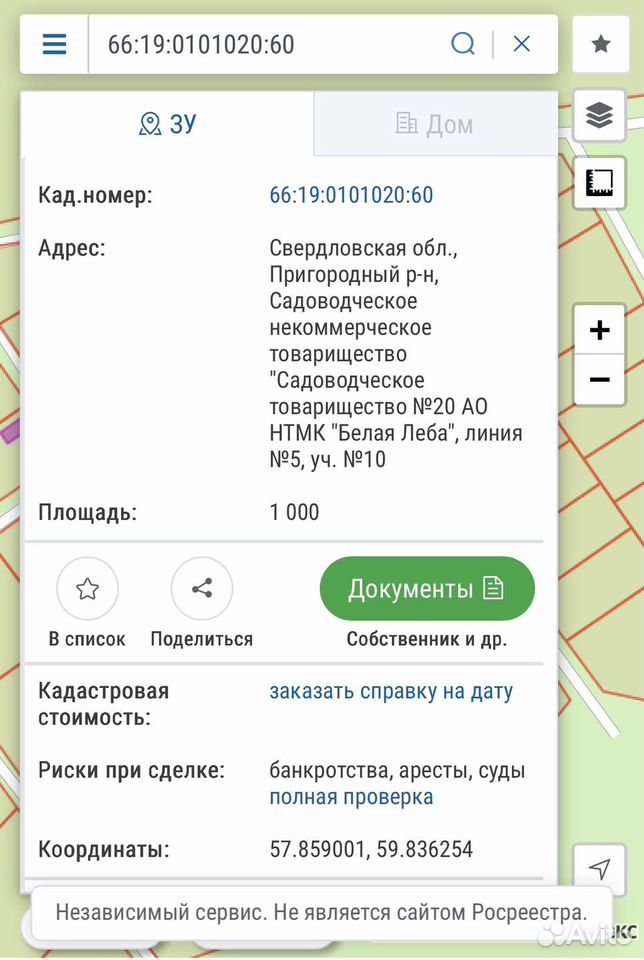The width and height of the screenshot is (644, 960).
Task: Open map layers selector
Action: tap(599, 115)
